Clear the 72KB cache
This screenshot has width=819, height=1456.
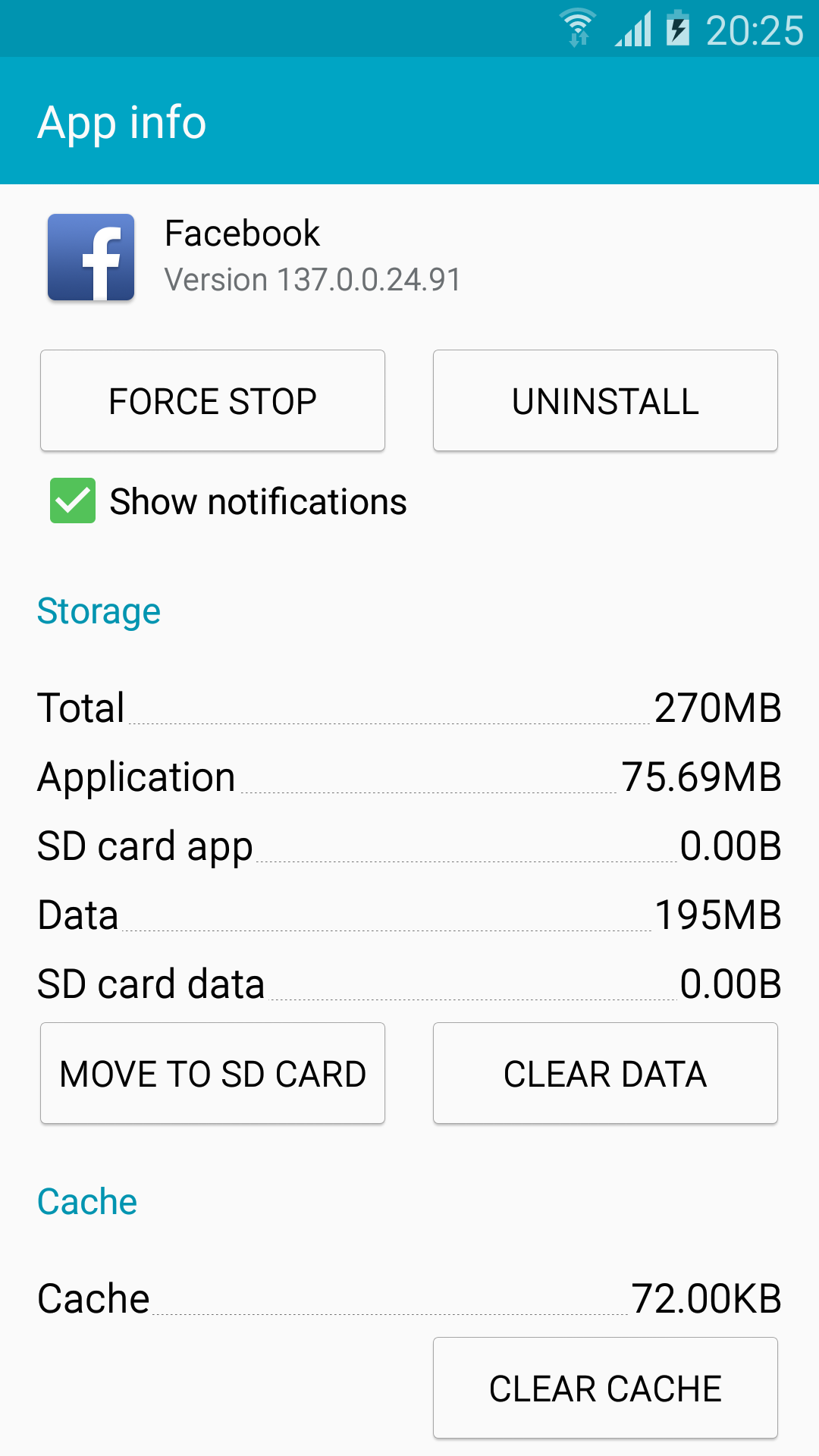pos(604,1388)
